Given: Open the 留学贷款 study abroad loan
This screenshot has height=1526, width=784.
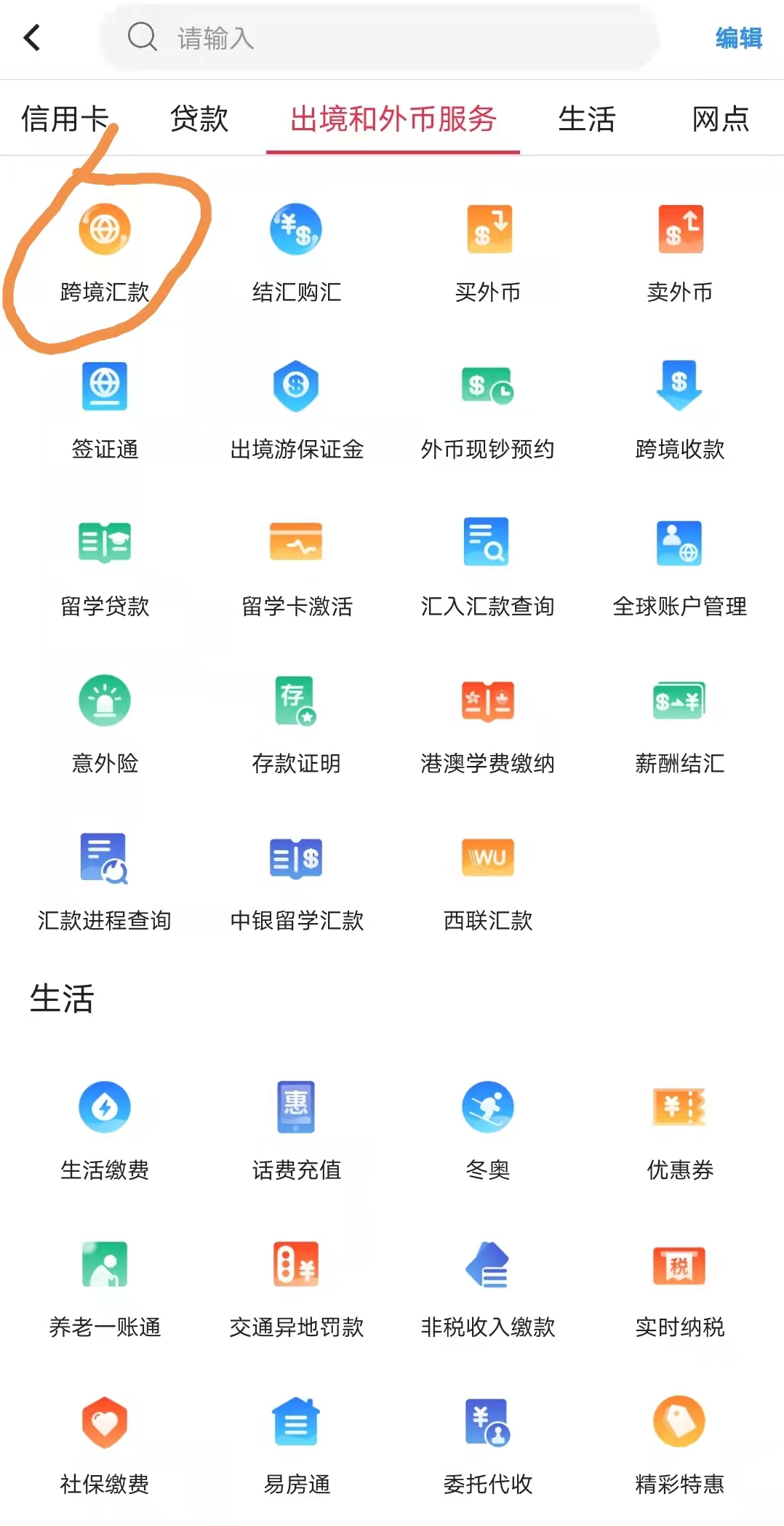Looking at the screenshot, I should [105, 560].
